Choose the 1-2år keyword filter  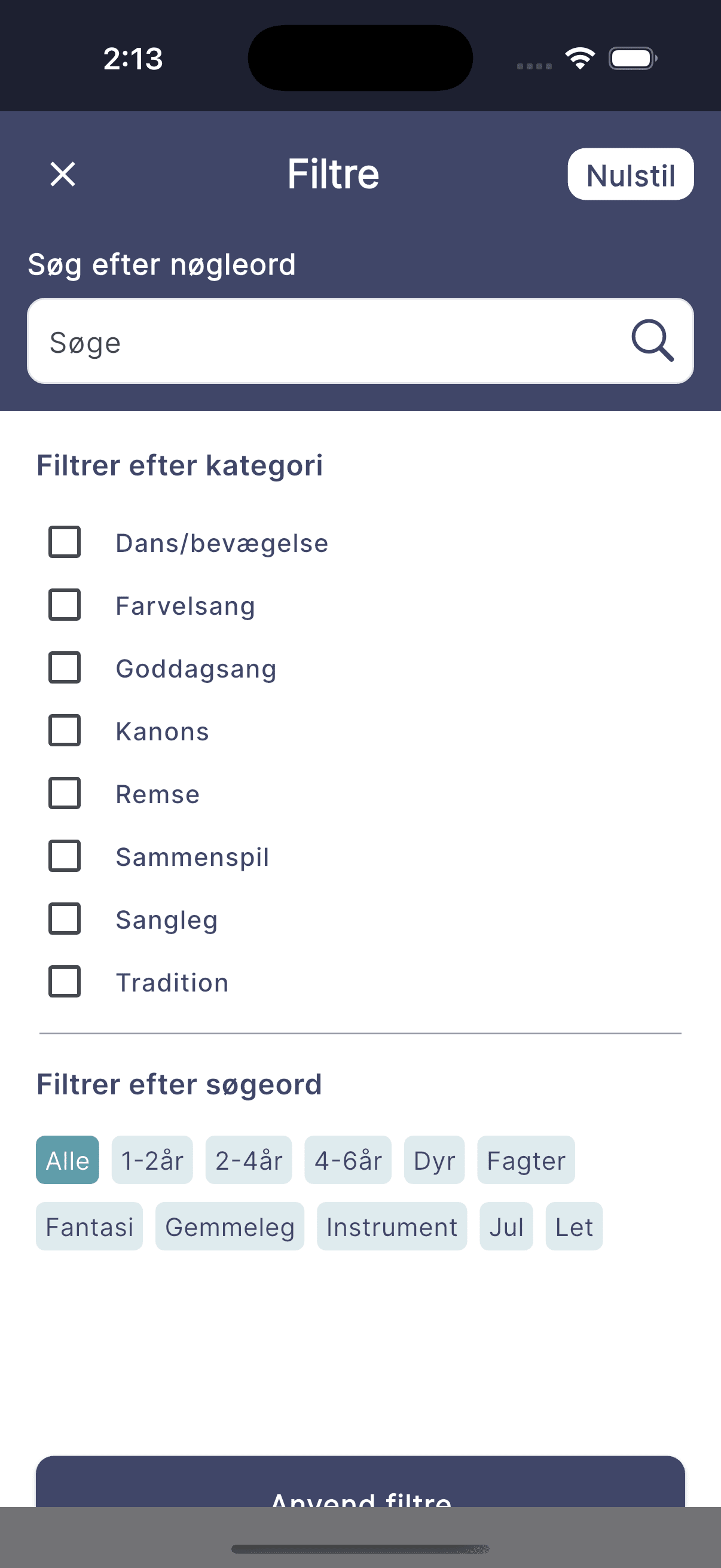[151, 1160]
